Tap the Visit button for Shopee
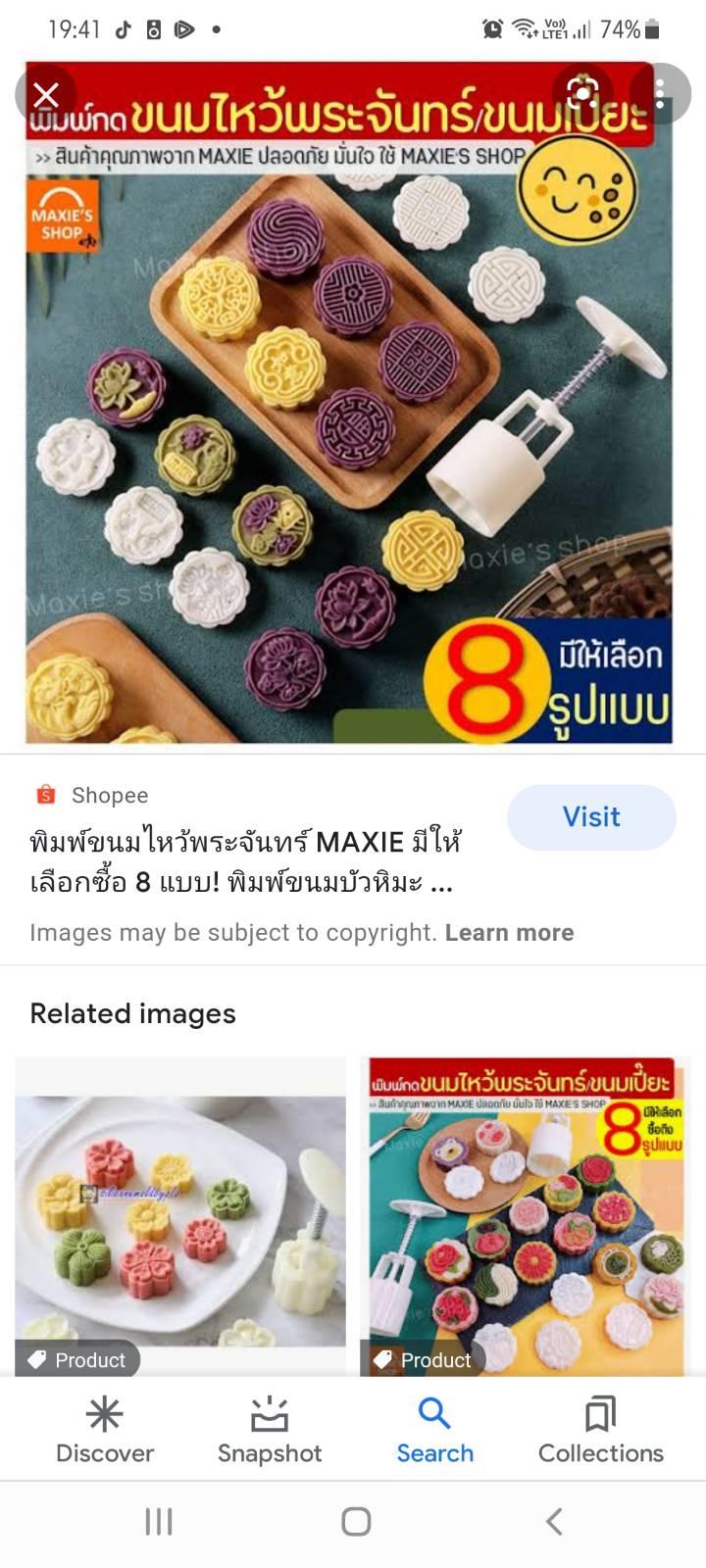 [x=591, y=816]
